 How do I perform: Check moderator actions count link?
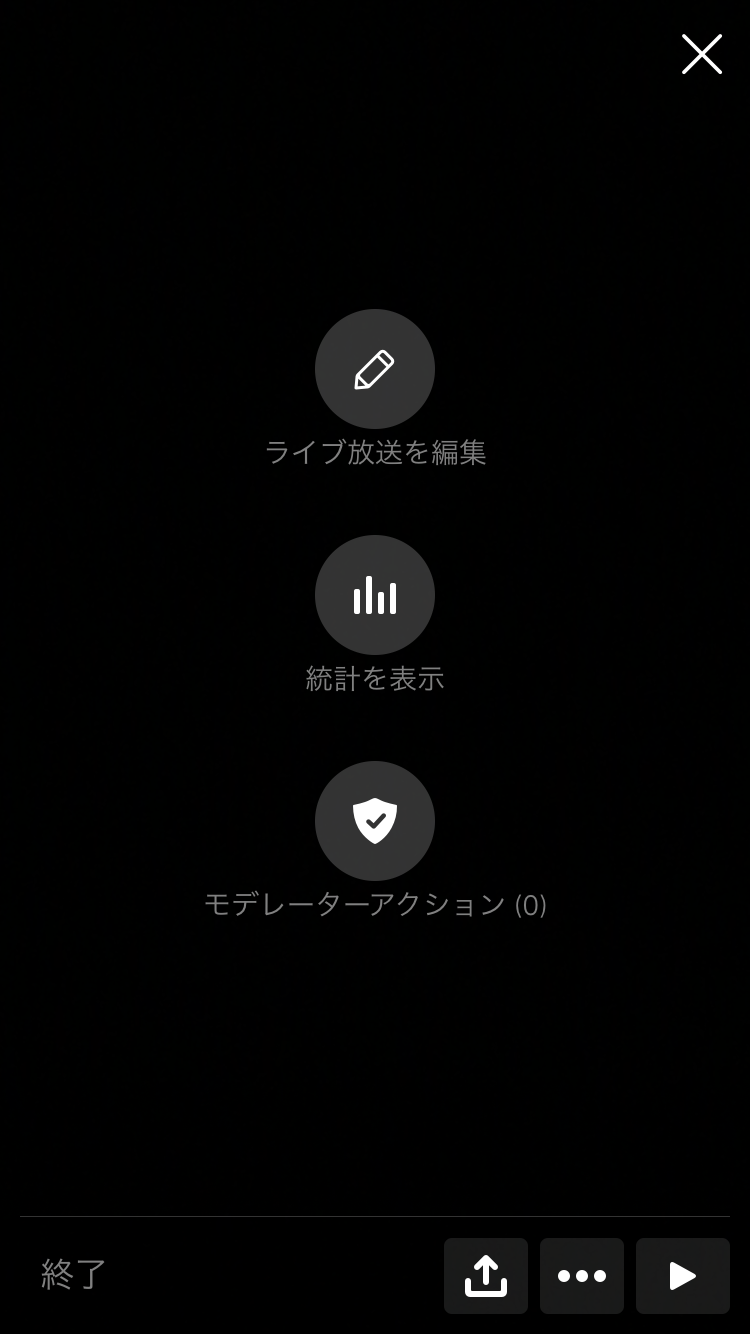pos(375,904)
